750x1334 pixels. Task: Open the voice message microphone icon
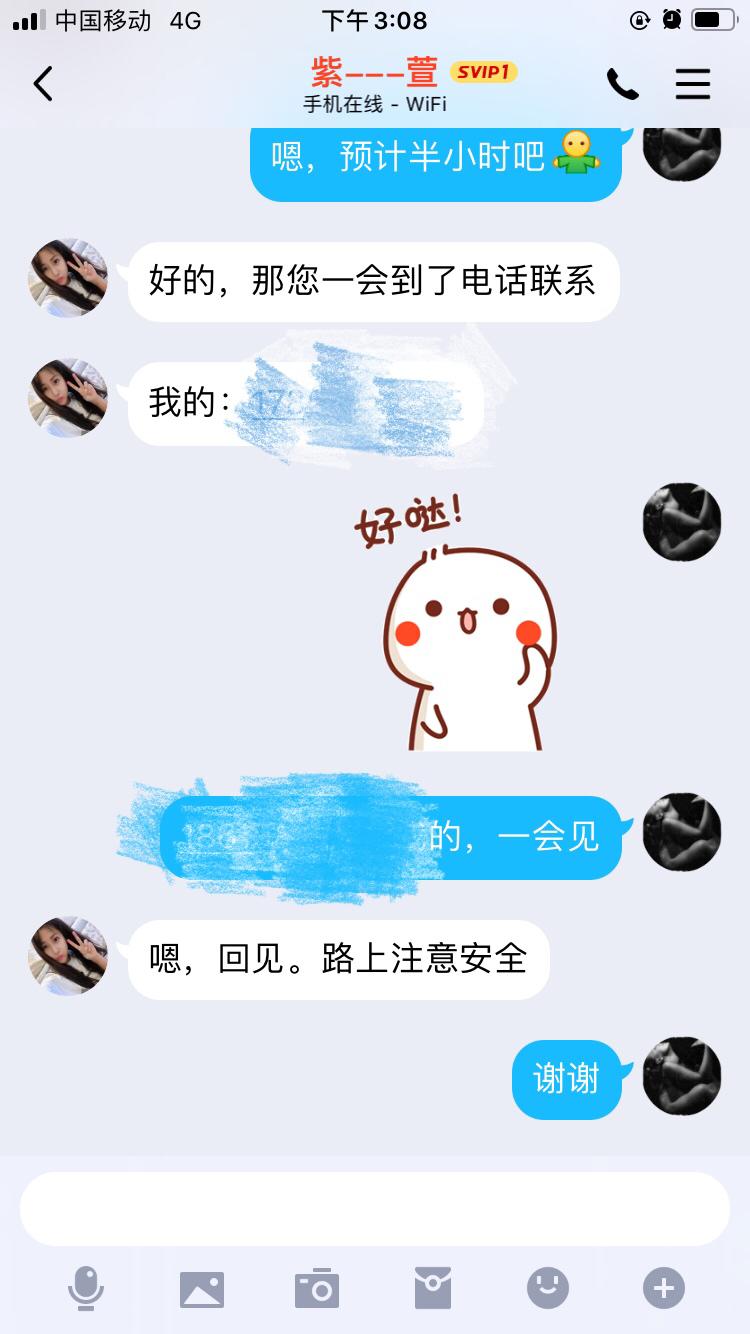(x=85, y=1289)
